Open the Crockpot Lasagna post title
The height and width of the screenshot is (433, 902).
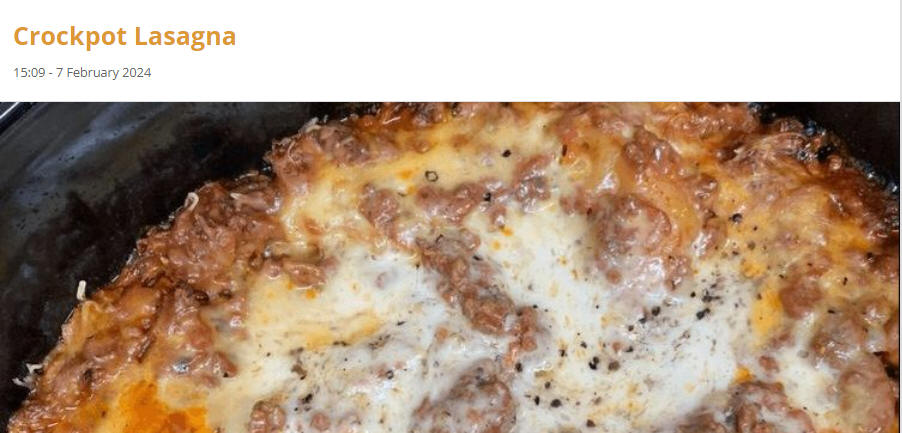coord(125,37)
